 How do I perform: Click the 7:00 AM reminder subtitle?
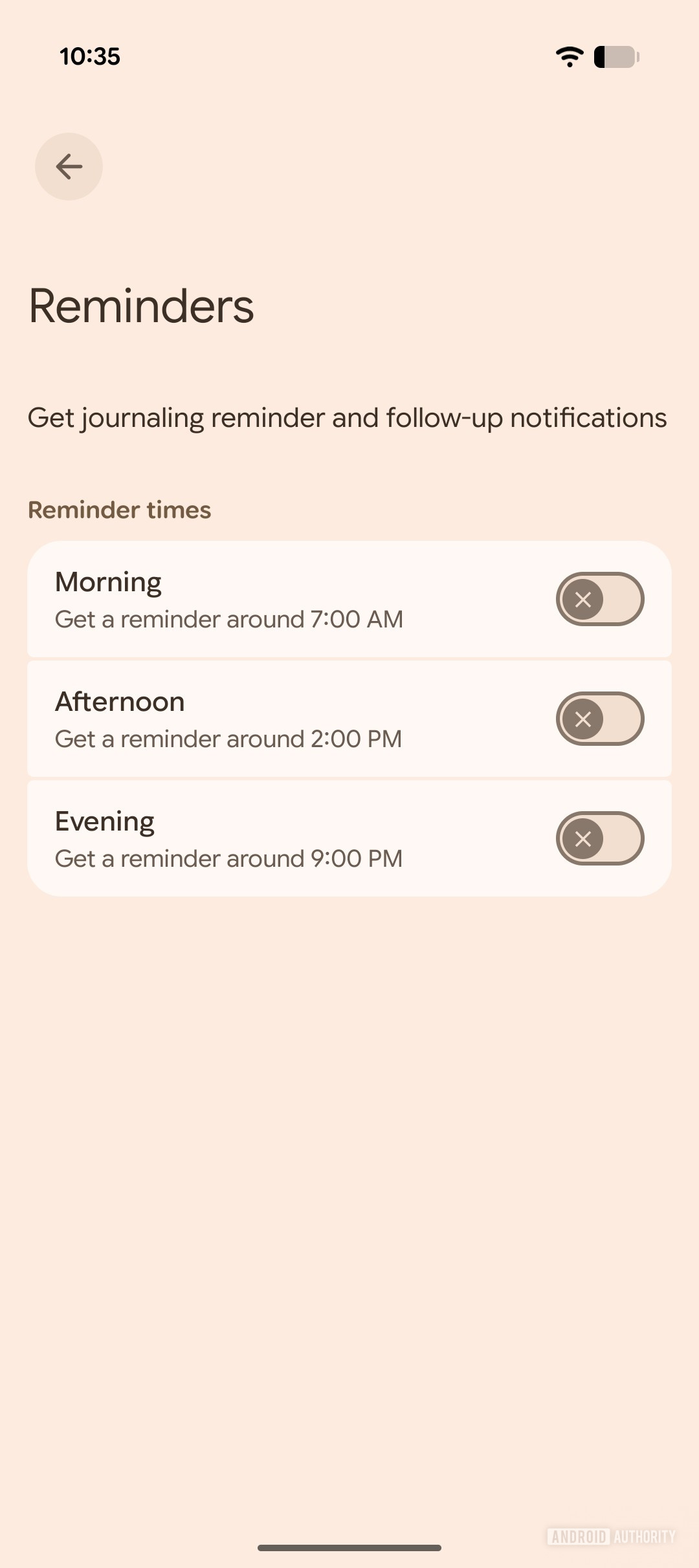click(x=228, y=619)
